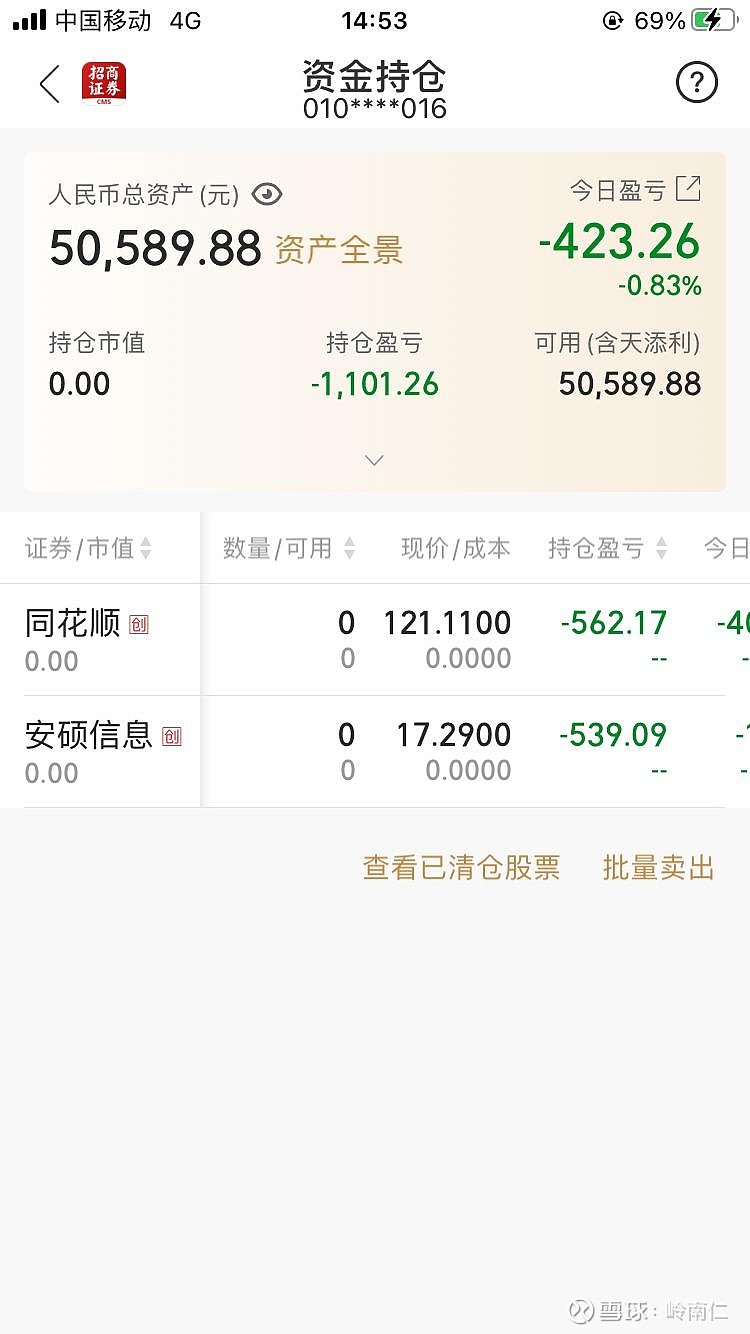750x1334 pixels.
Task: View cleared stocks via 查看已清仓股票
Action: [461, 867]
